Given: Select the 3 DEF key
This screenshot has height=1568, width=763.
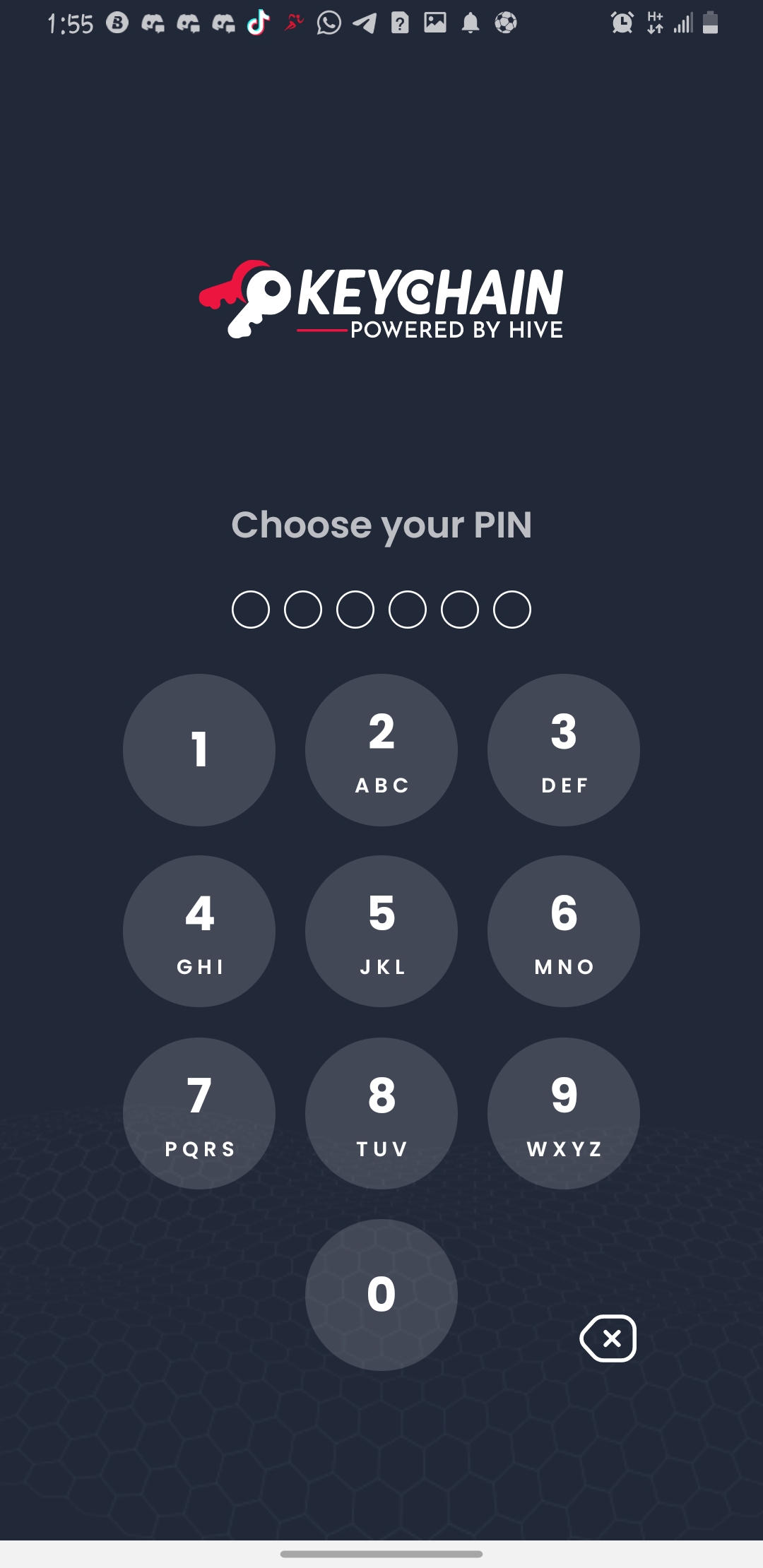Looking at the screenshot, I should 564,749.
